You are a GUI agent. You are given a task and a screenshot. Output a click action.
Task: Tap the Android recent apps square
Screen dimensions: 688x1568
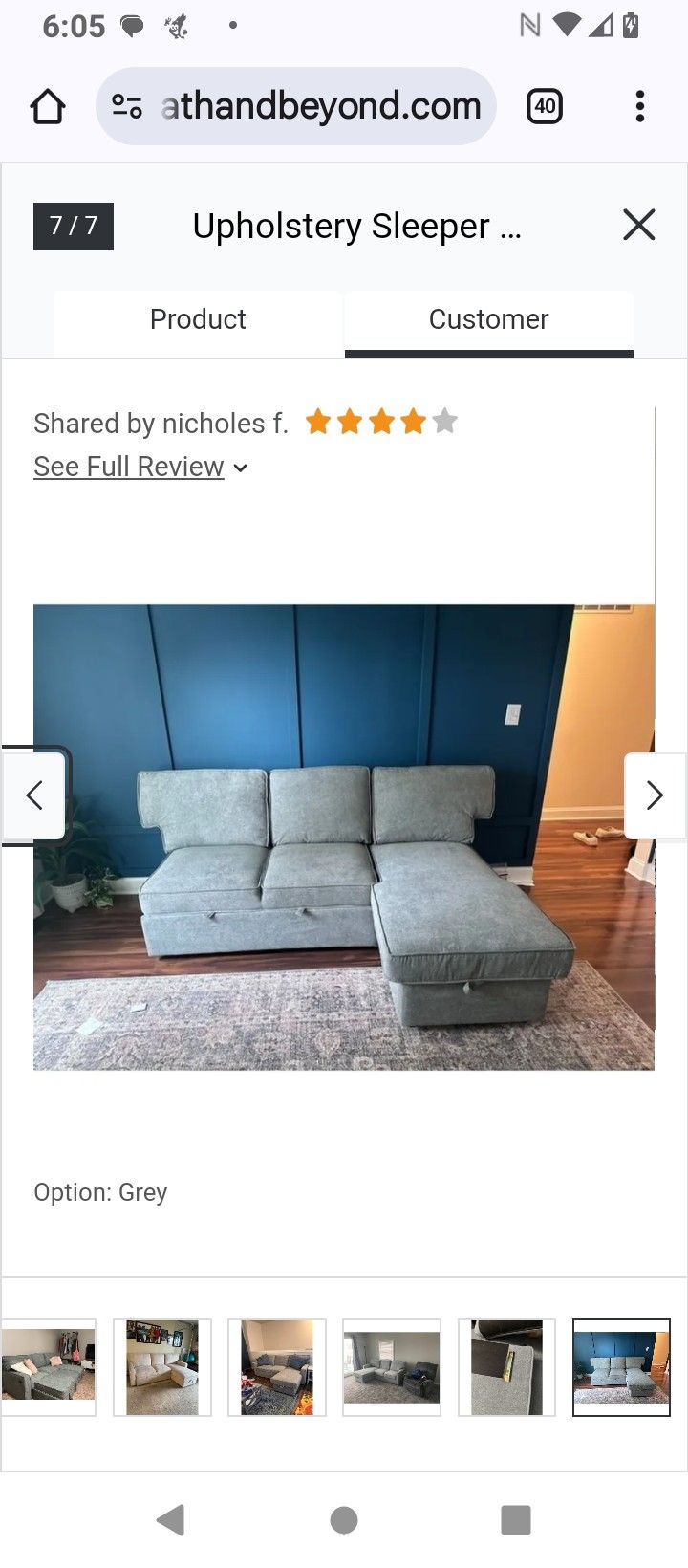pyautogui.click(x=516, y=1518)
